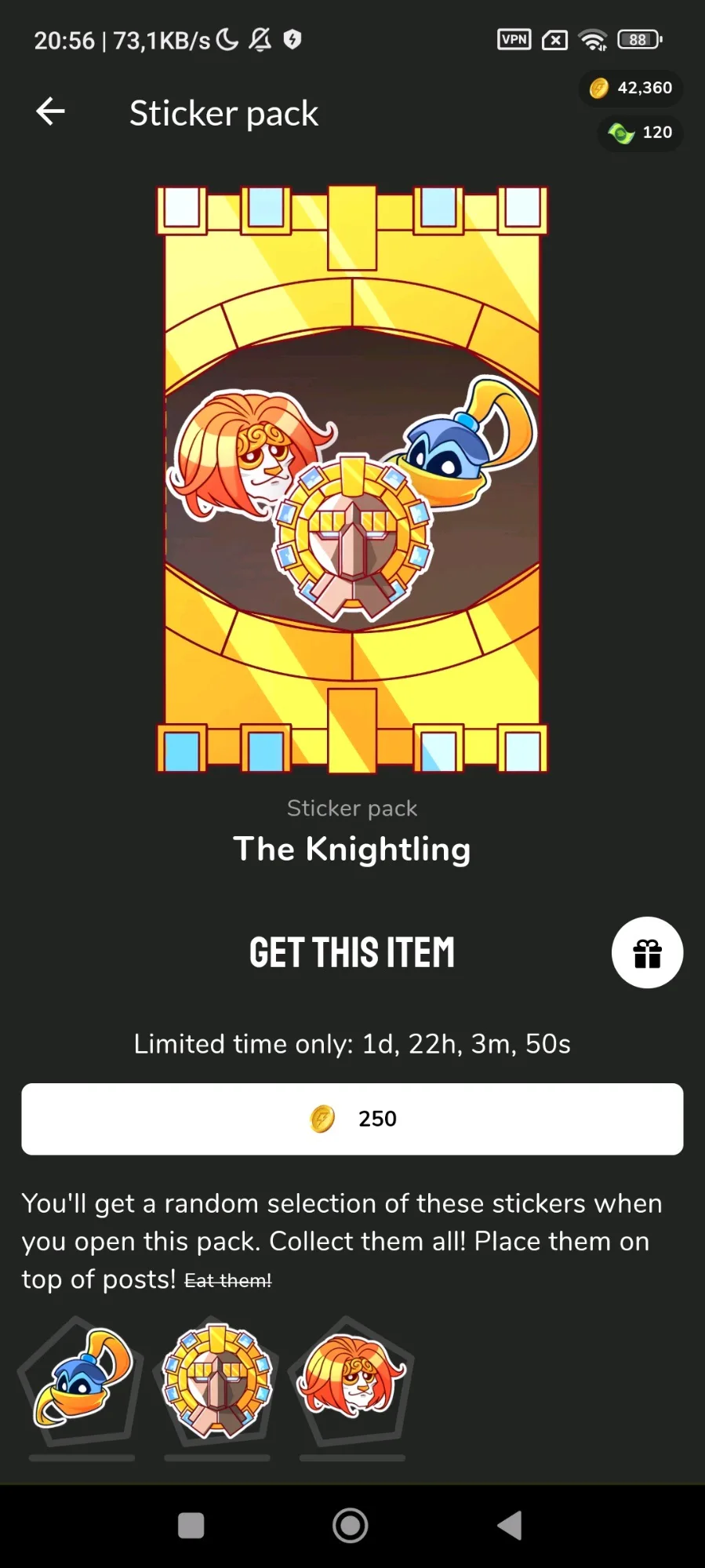Go to the home screen
This screenshot has width=705, height=1568.
351,1526
